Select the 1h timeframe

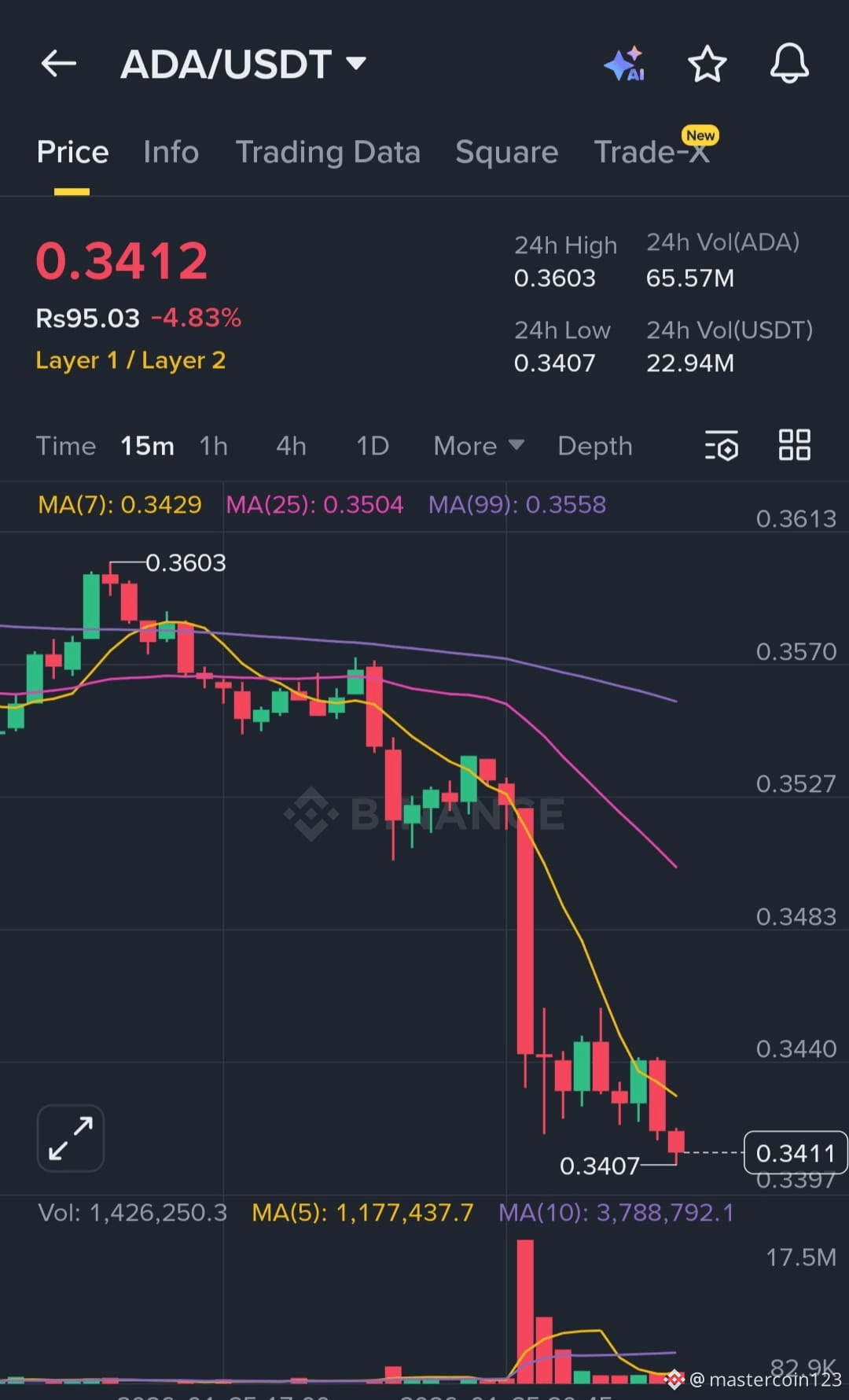click(213, 445)
